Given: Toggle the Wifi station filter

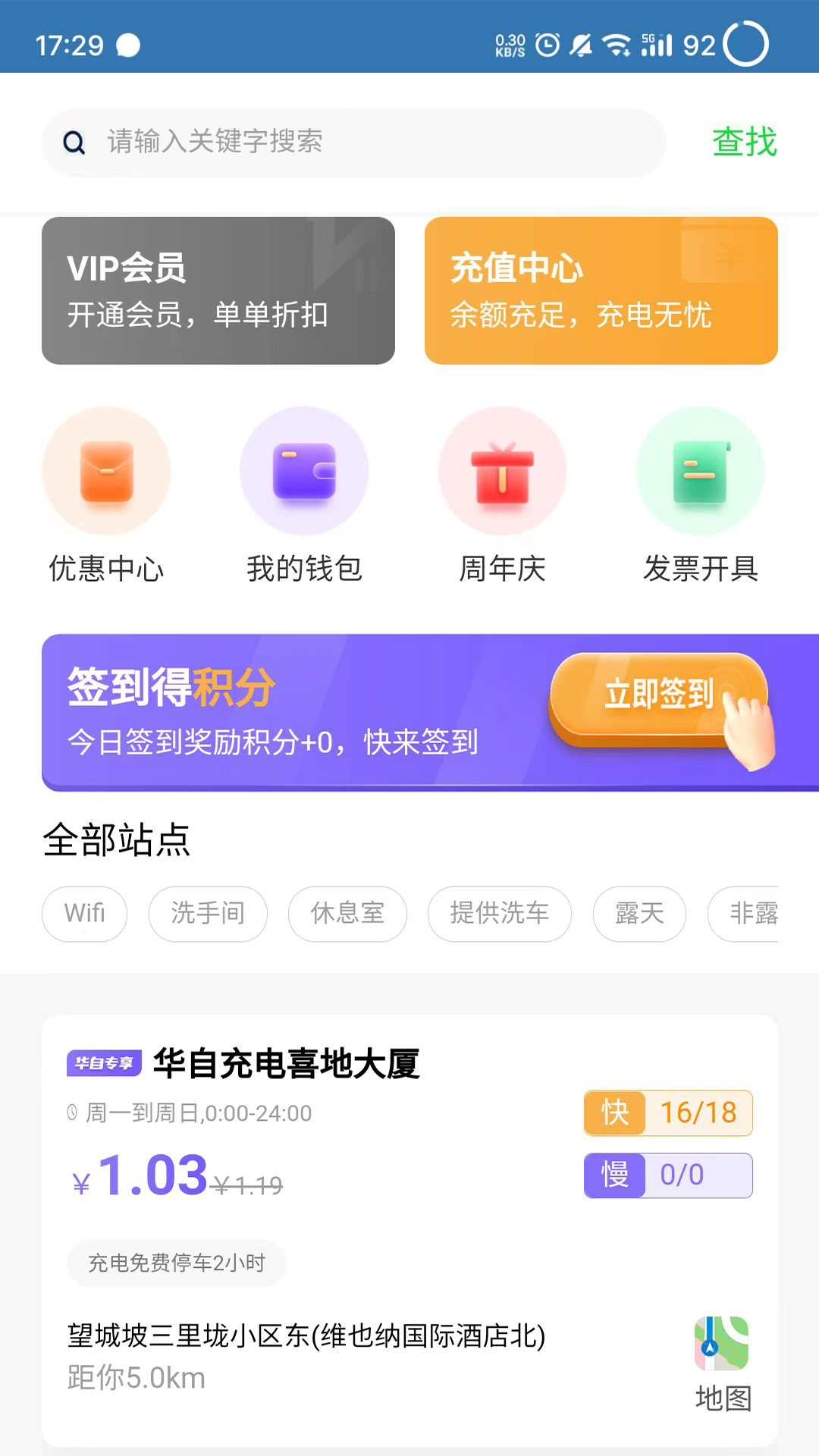Looking at the screenshot, I should click(83, 914).
